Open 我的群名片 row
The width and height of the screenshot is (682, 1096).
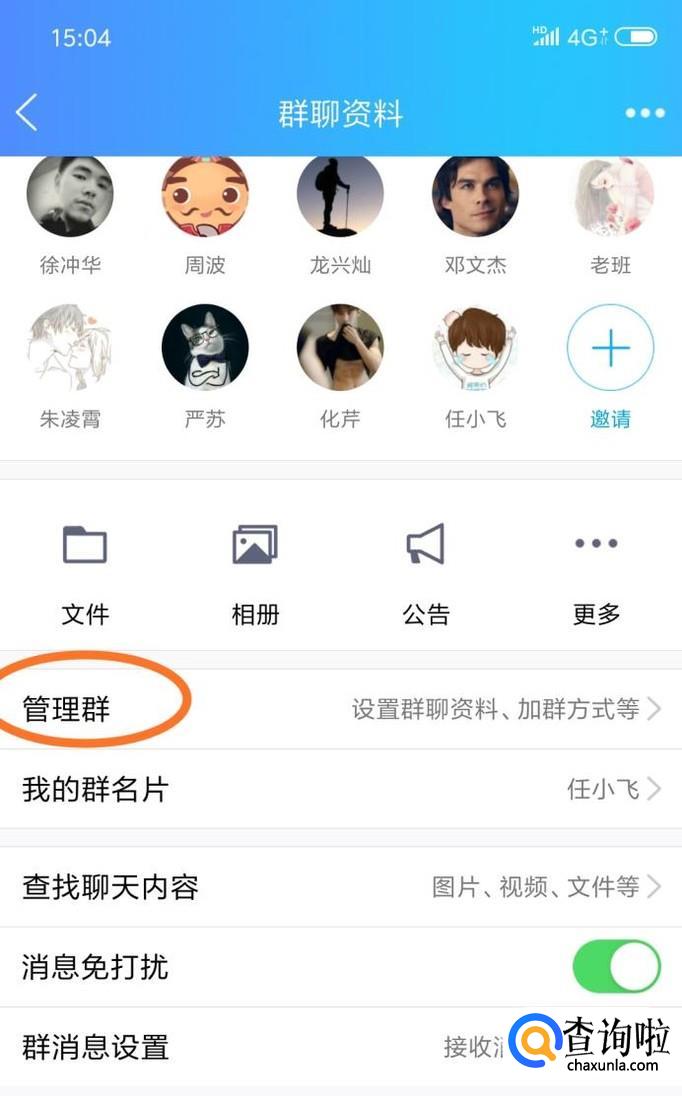[340, 789]
